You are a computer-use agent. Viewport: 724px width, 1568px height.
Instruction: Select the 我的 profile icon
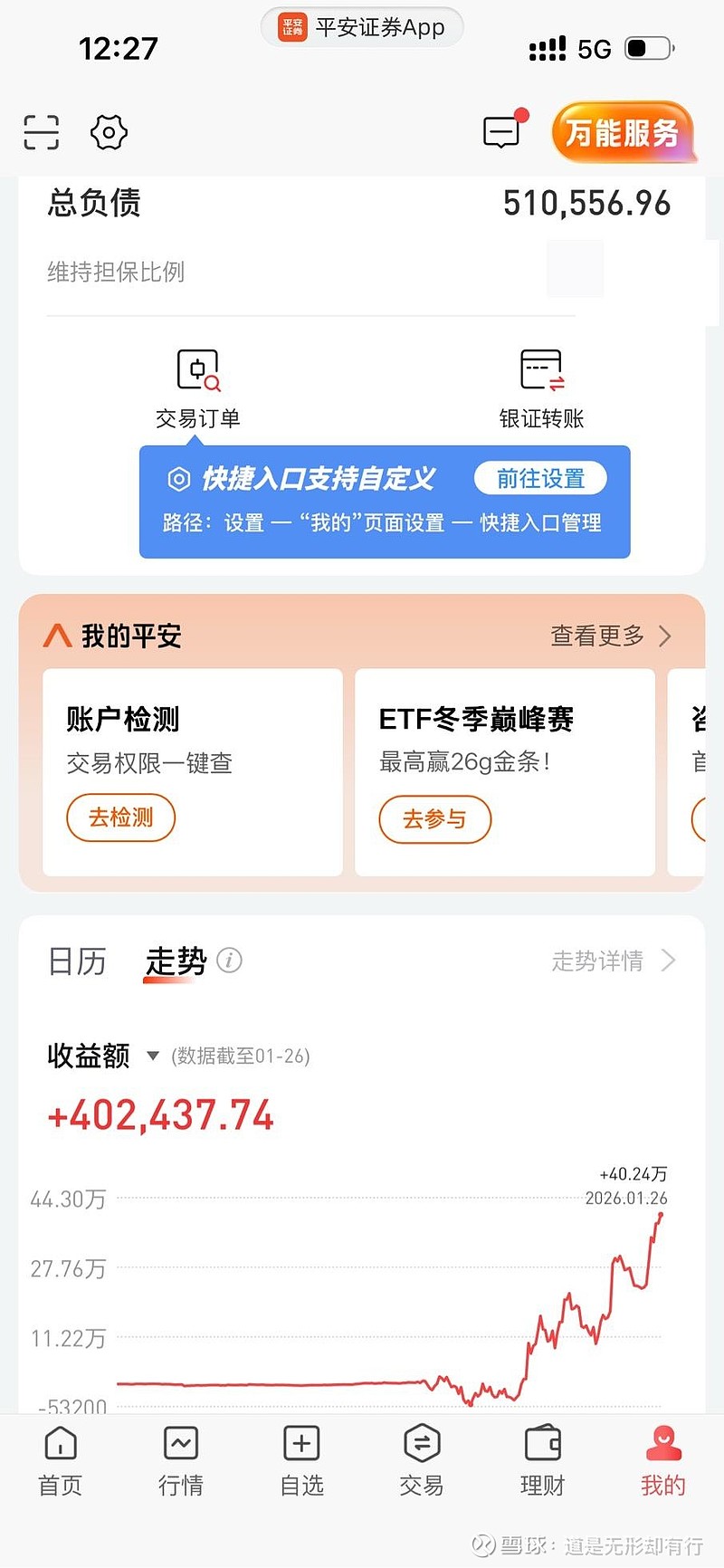tap(662, 1442)
